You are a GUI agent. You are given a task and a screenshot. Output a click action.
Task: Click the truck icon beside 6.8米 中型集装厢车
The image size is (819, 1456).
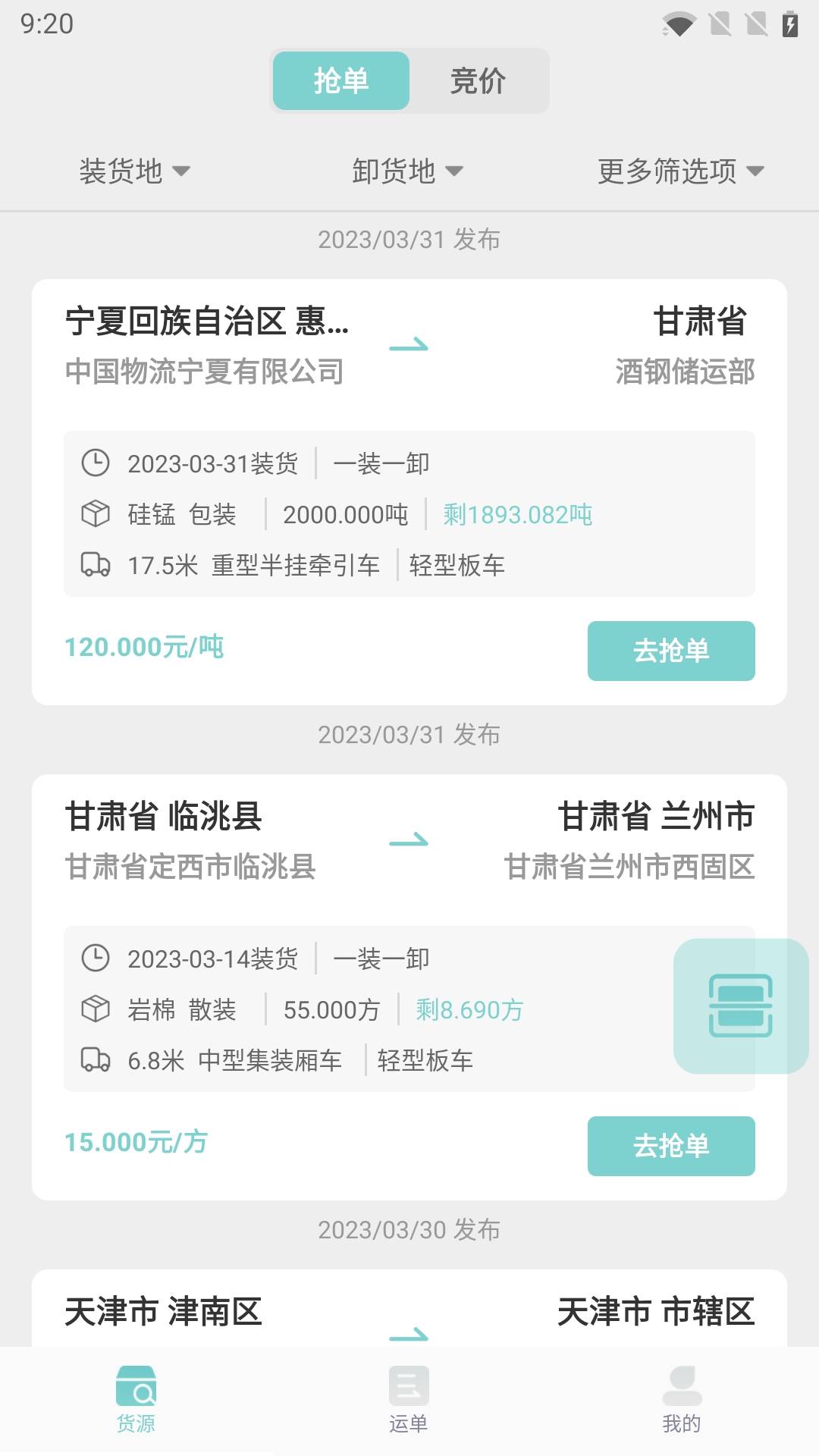(x=96, y=1060)
